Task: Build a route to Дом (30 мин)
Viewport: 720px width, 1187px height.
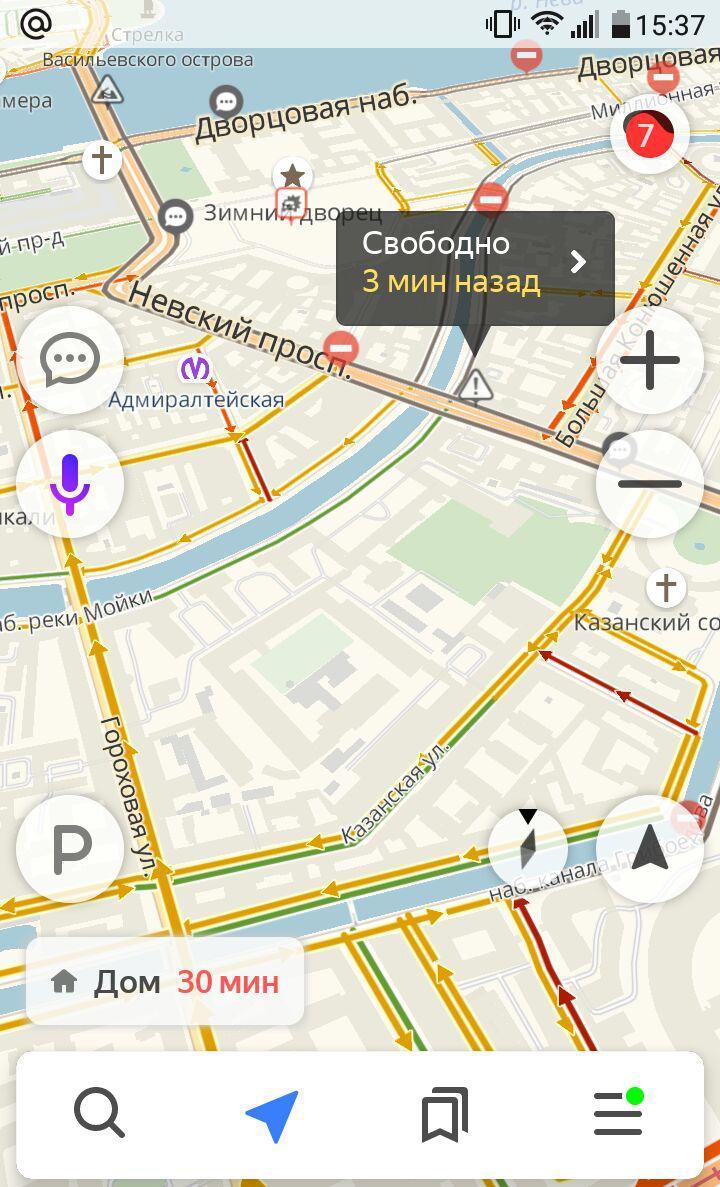Action: pyautogui.click(x=165, y=982)
